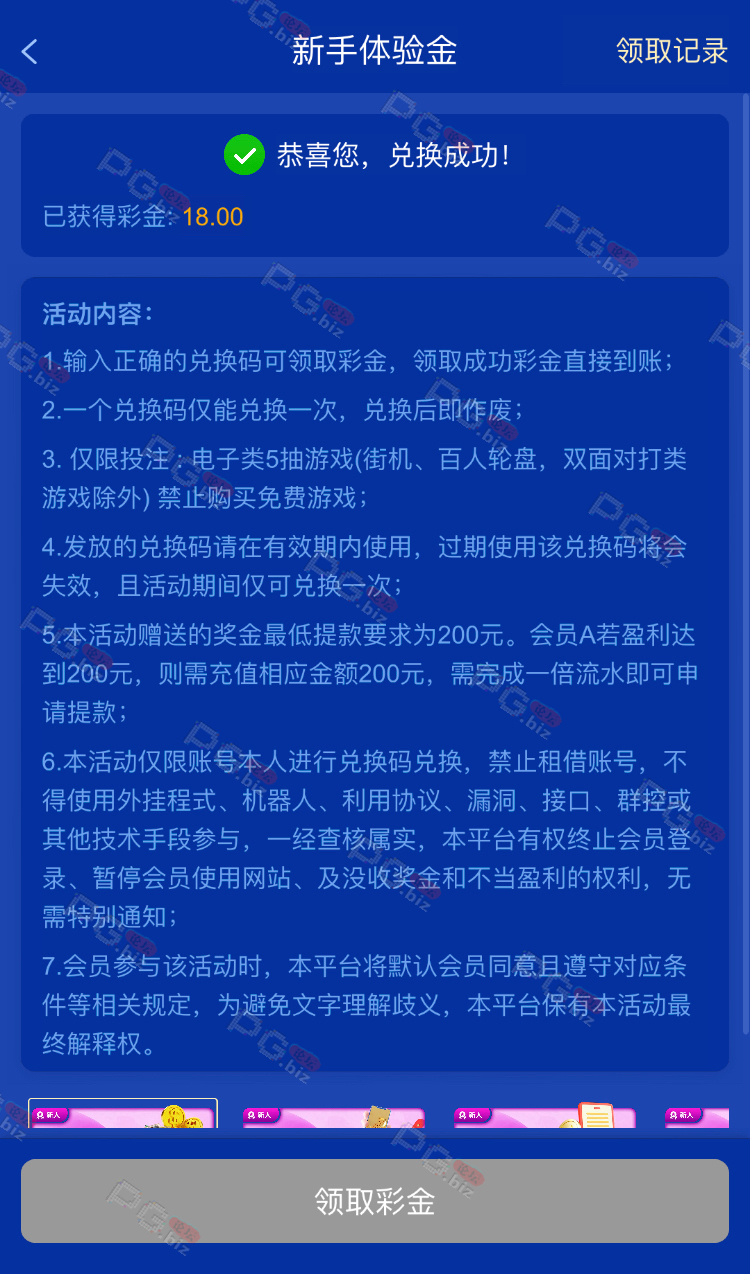Open 领取记录 claim records
The height and width of the screenshot is (1274, 750).
click(672, 51)
